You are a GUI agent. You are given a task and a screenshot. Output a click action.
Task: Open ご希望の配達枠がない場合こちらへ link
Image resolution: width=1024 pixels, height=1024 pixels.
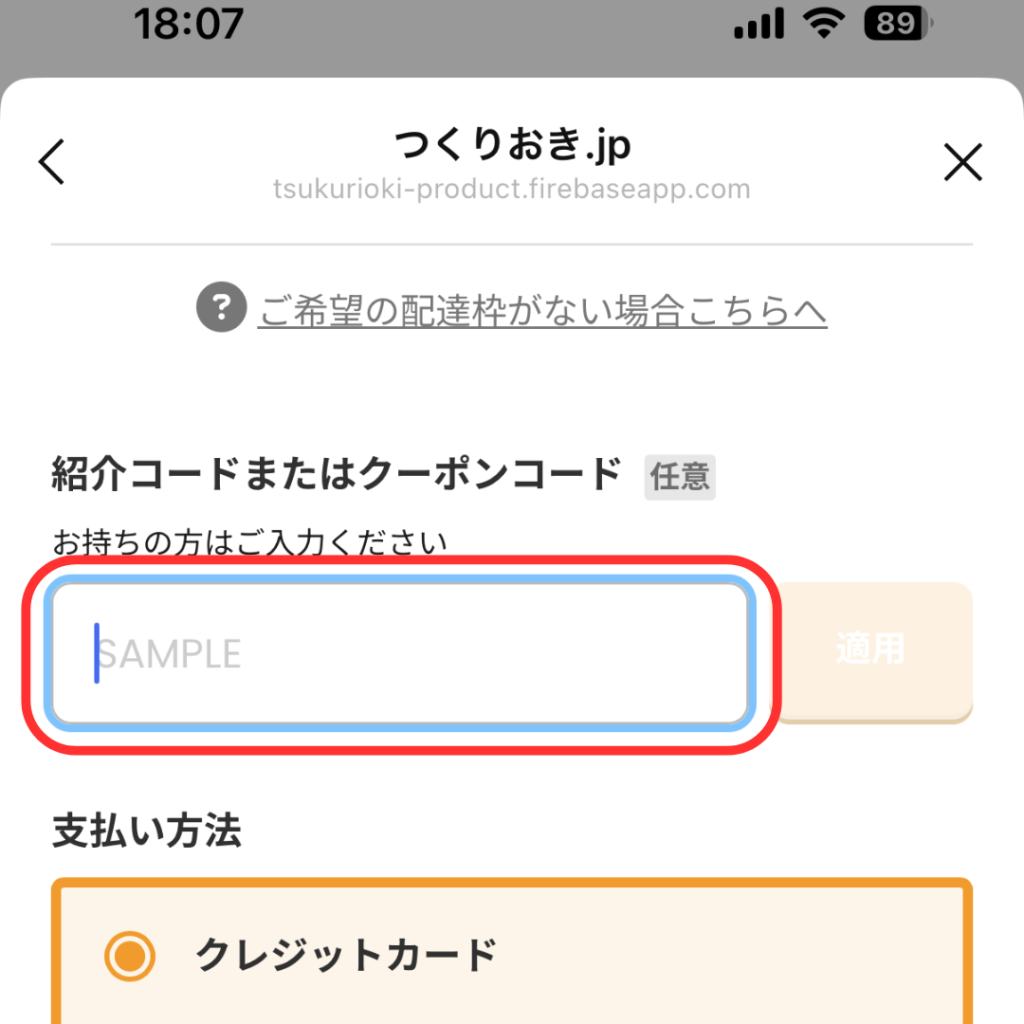tap(541, 312)
